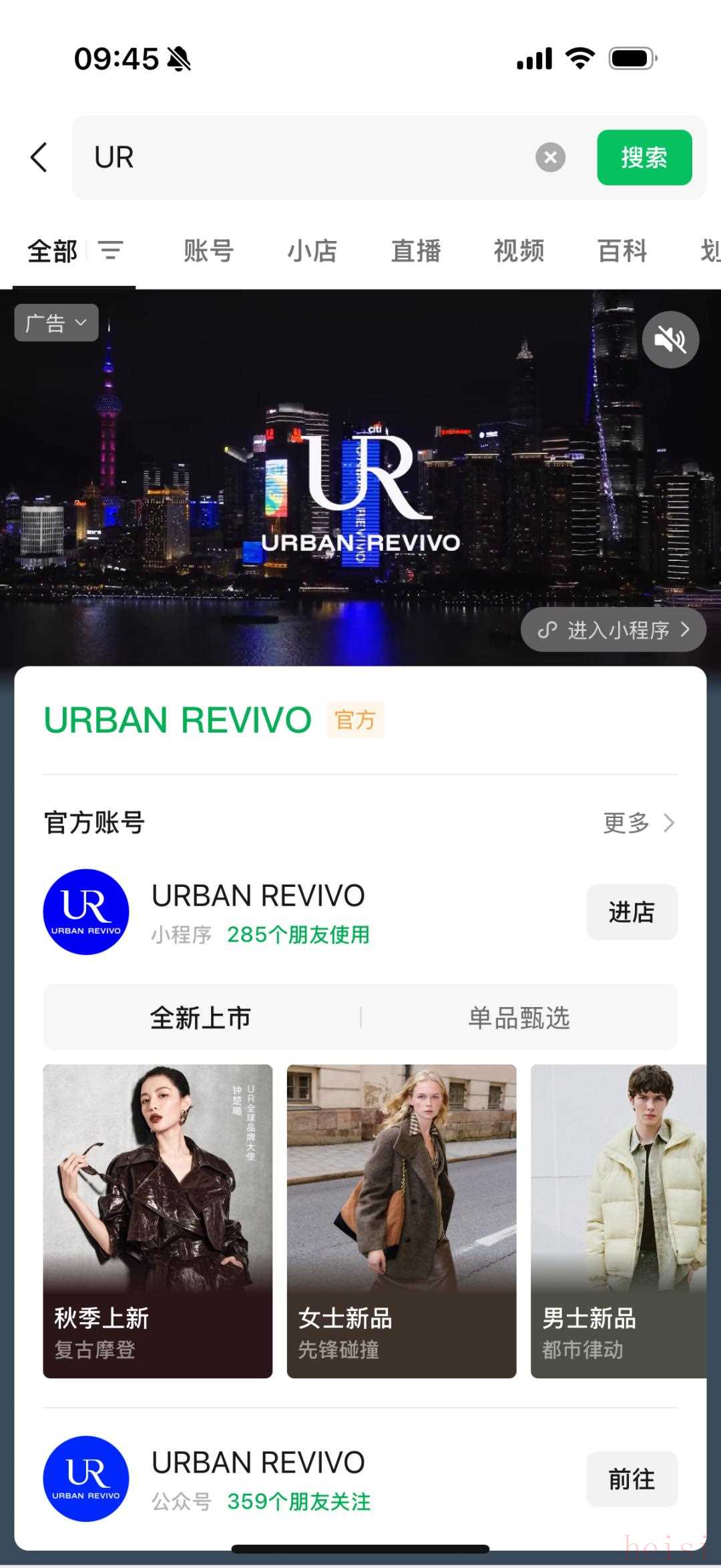Tap 前往 for the URBAN REVIVO 公众号
The image size is (721, 1568).
click(632, 1479)
